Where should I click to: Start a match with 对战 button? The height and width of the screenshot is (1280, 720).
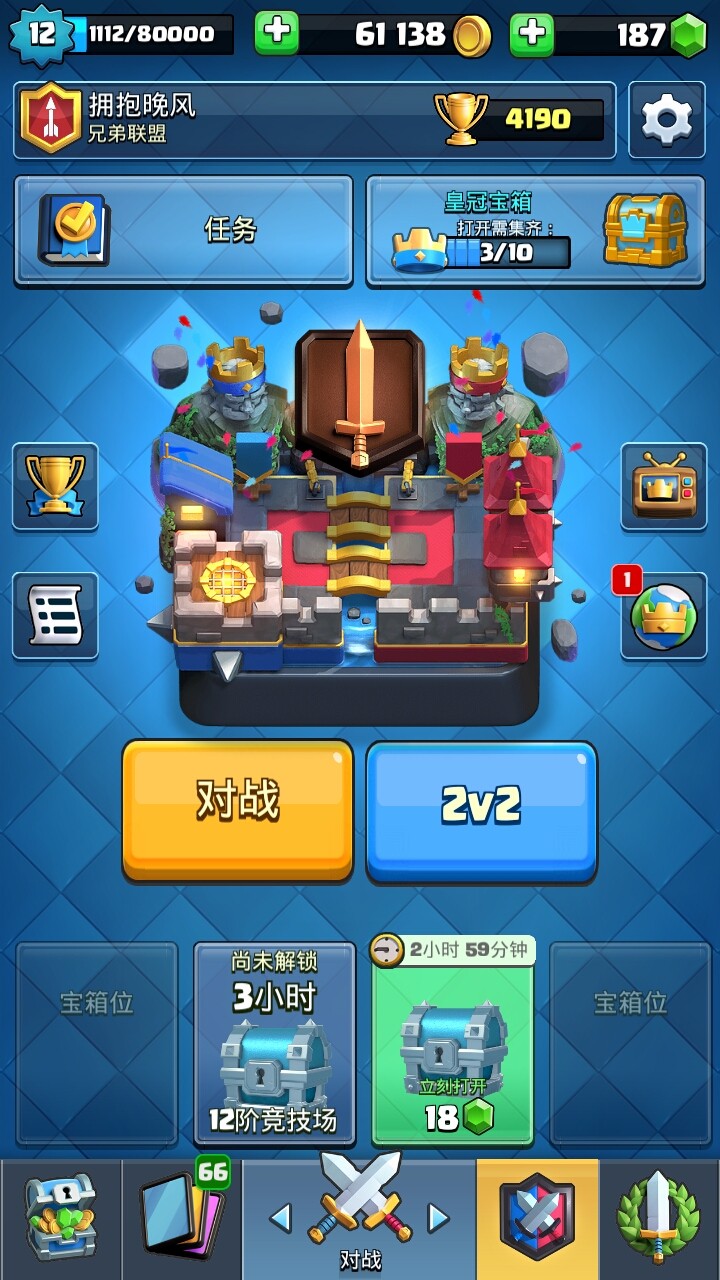coord(238,810)
